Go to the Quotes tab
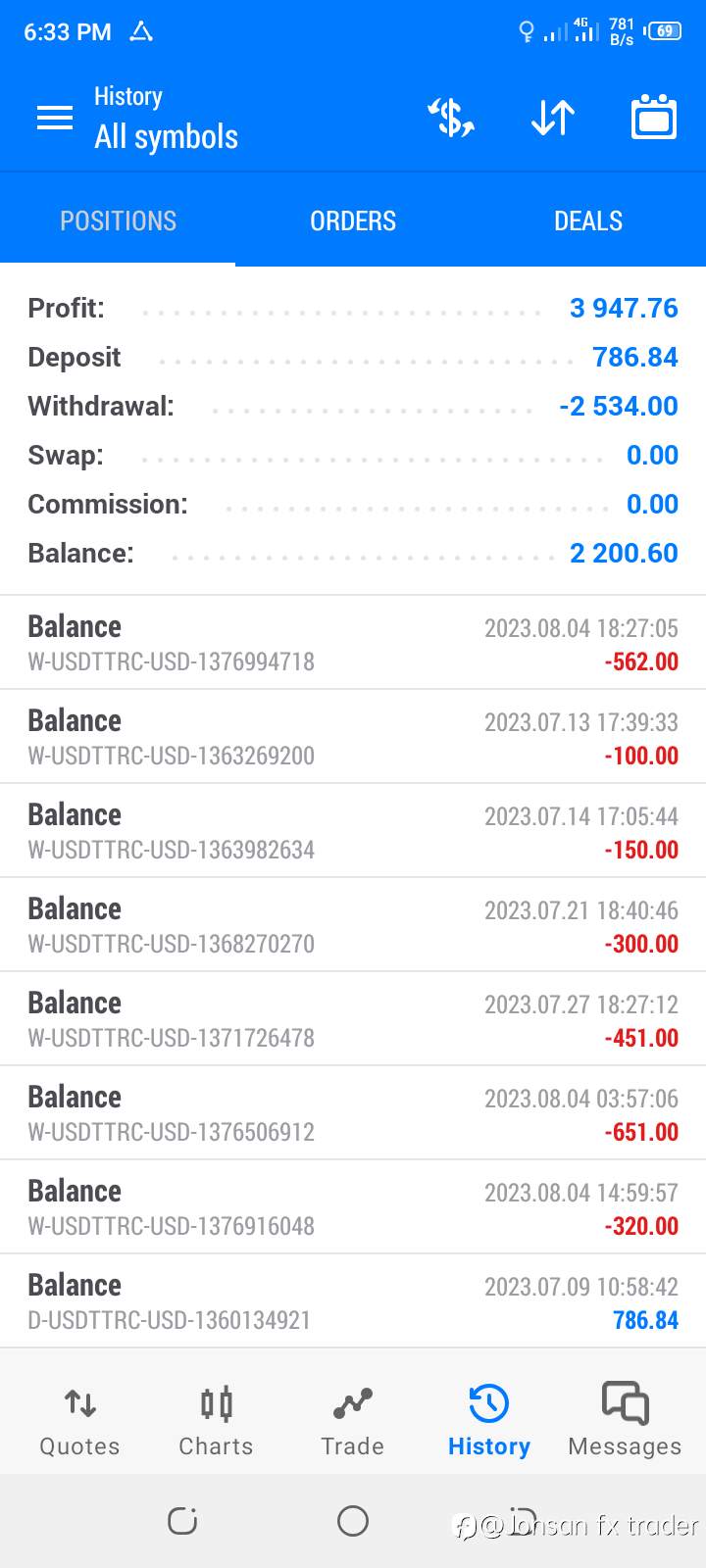706x1568 pixels. click(x=79, y=1421)
